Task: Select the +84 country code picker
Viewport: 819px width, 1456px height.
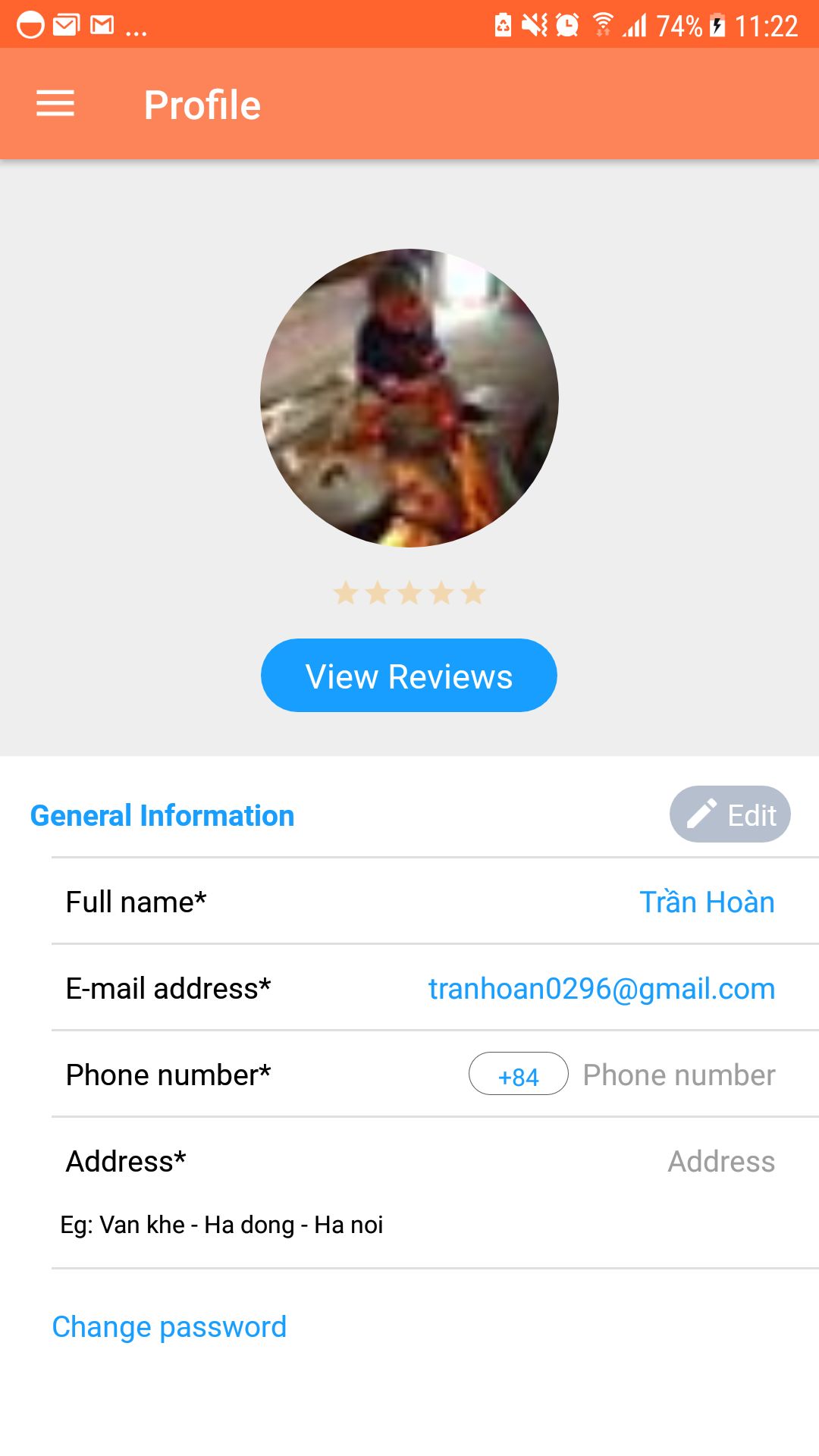Action: pos(519,1074)
